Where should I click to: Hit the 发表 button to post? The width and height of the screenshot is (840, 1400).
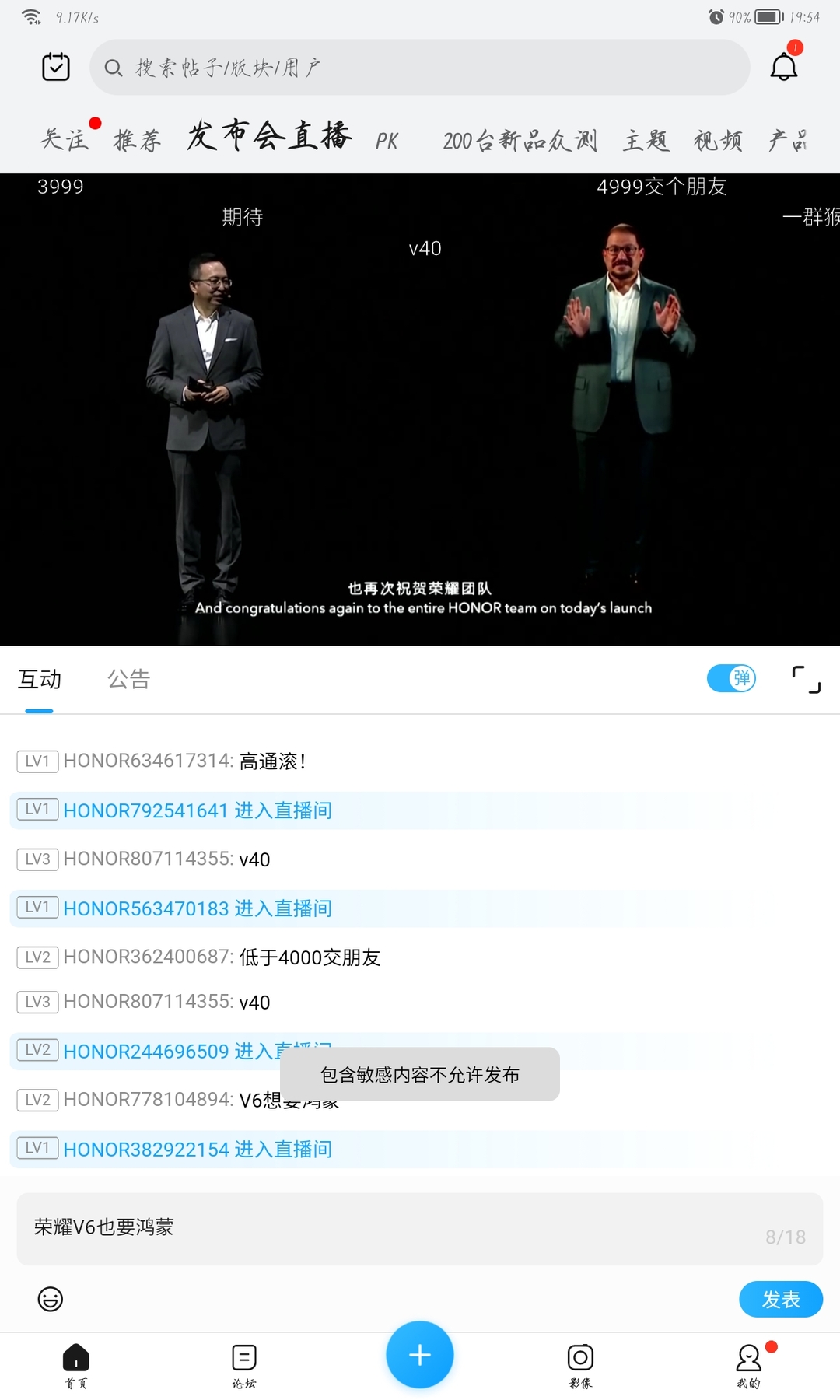pos(781,1299)
